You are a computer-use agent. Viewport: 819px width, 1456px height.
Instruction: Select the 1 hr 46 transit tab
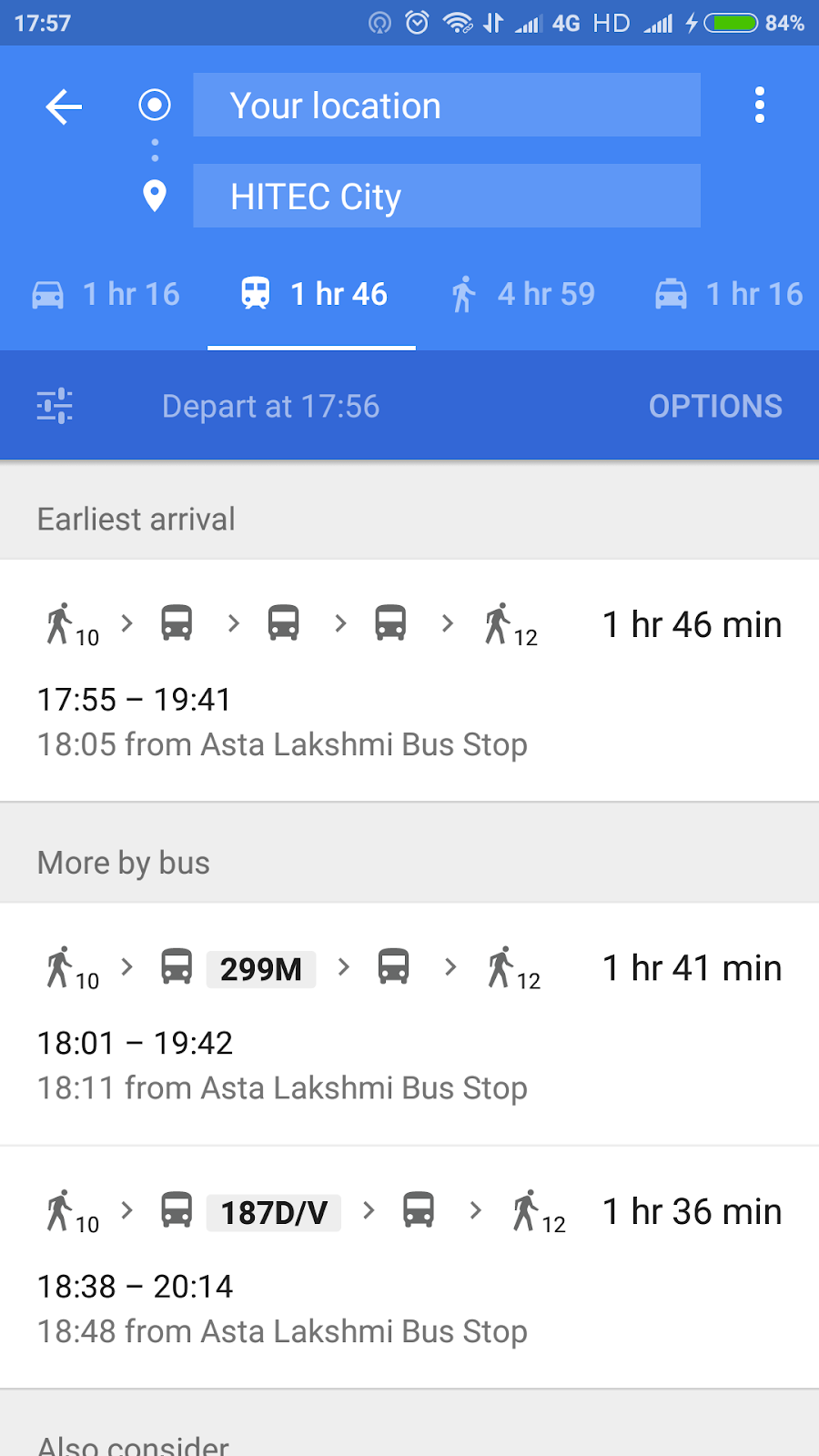pyautogui.click(x=311, y=293)
